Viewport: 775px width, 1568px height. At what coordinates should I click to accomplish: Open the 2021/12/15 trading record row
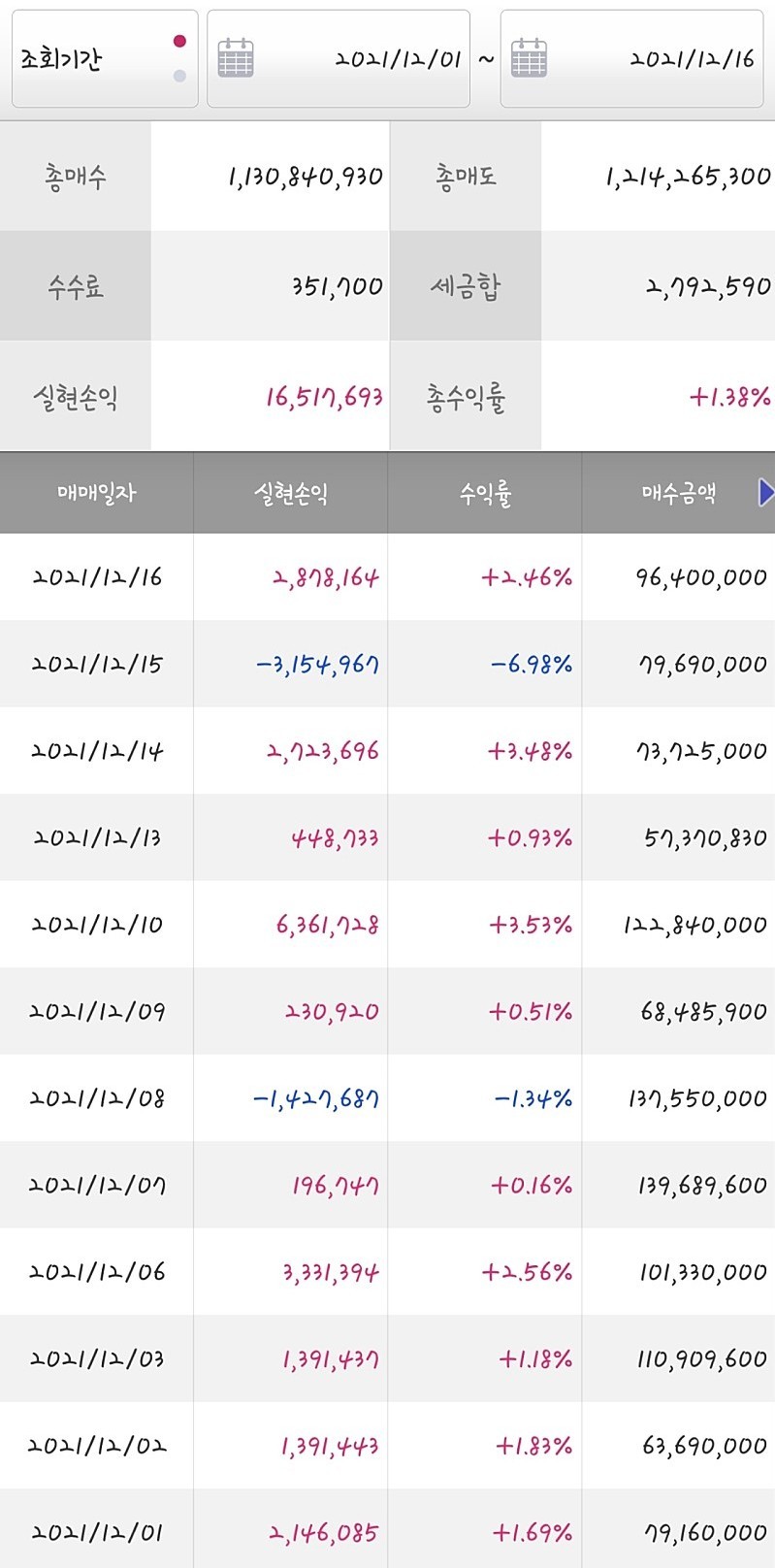[x=387, y=665]
